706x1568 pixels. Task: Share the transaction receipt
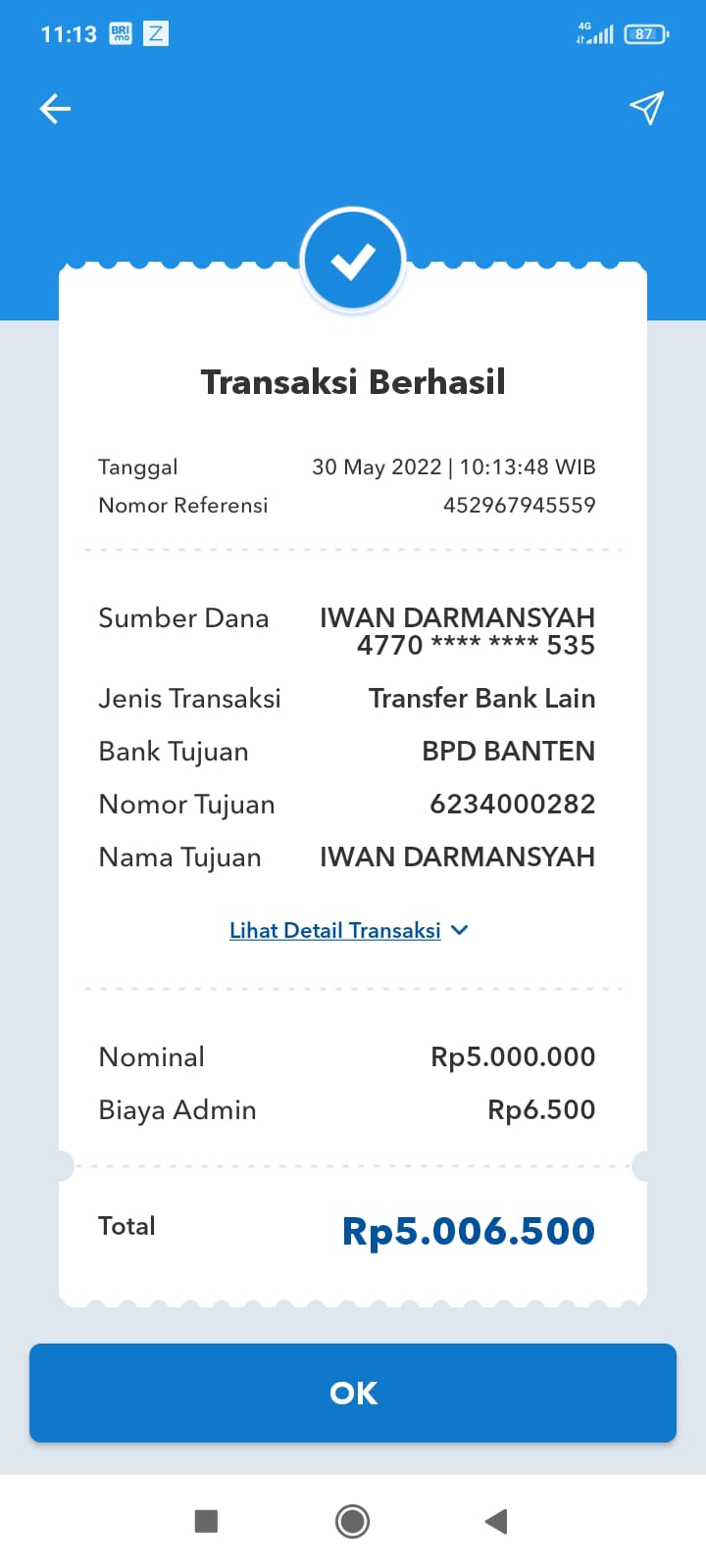646,108
